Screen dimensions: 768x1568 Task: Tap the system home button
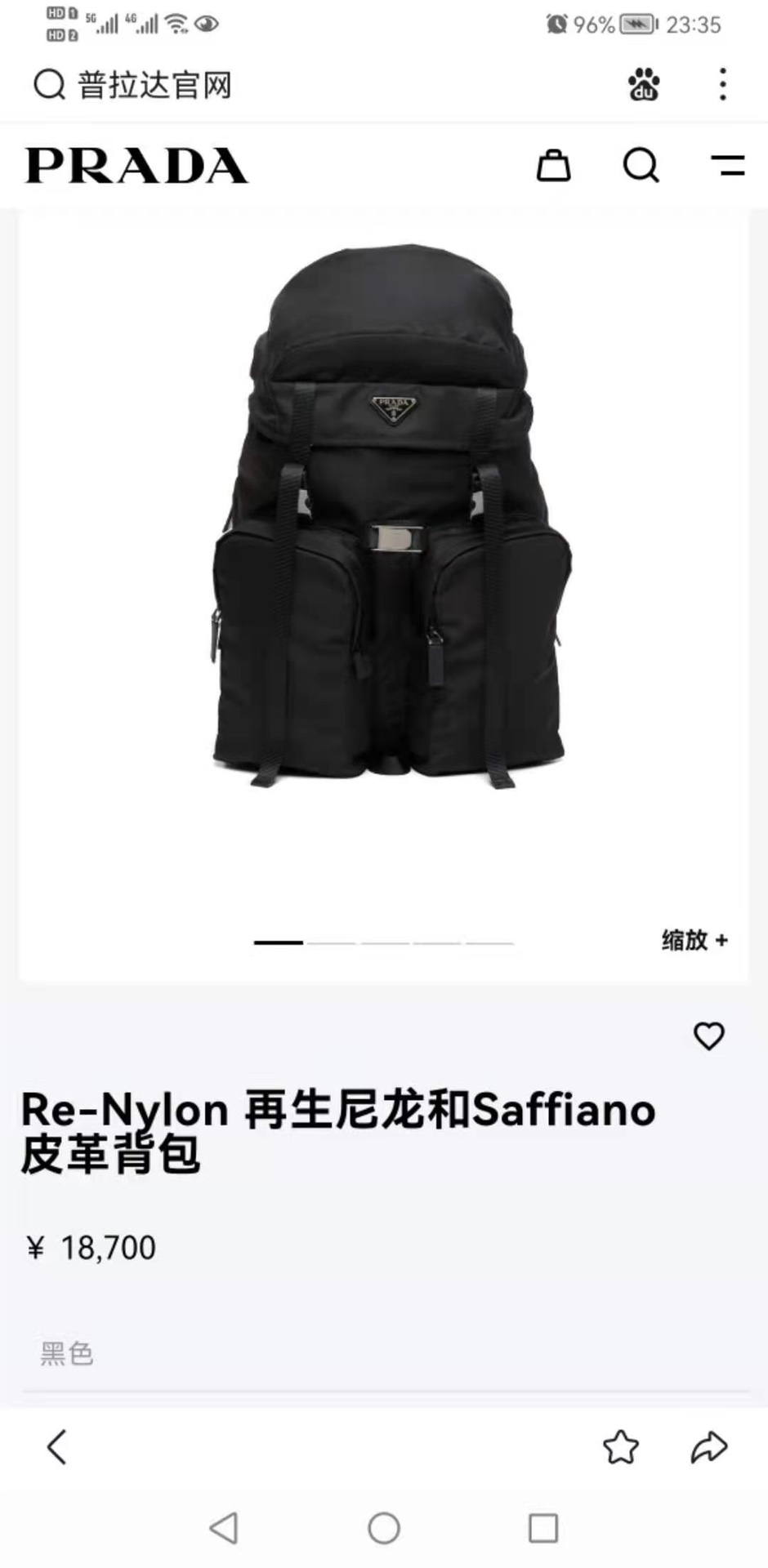[x=384, y=1527]
